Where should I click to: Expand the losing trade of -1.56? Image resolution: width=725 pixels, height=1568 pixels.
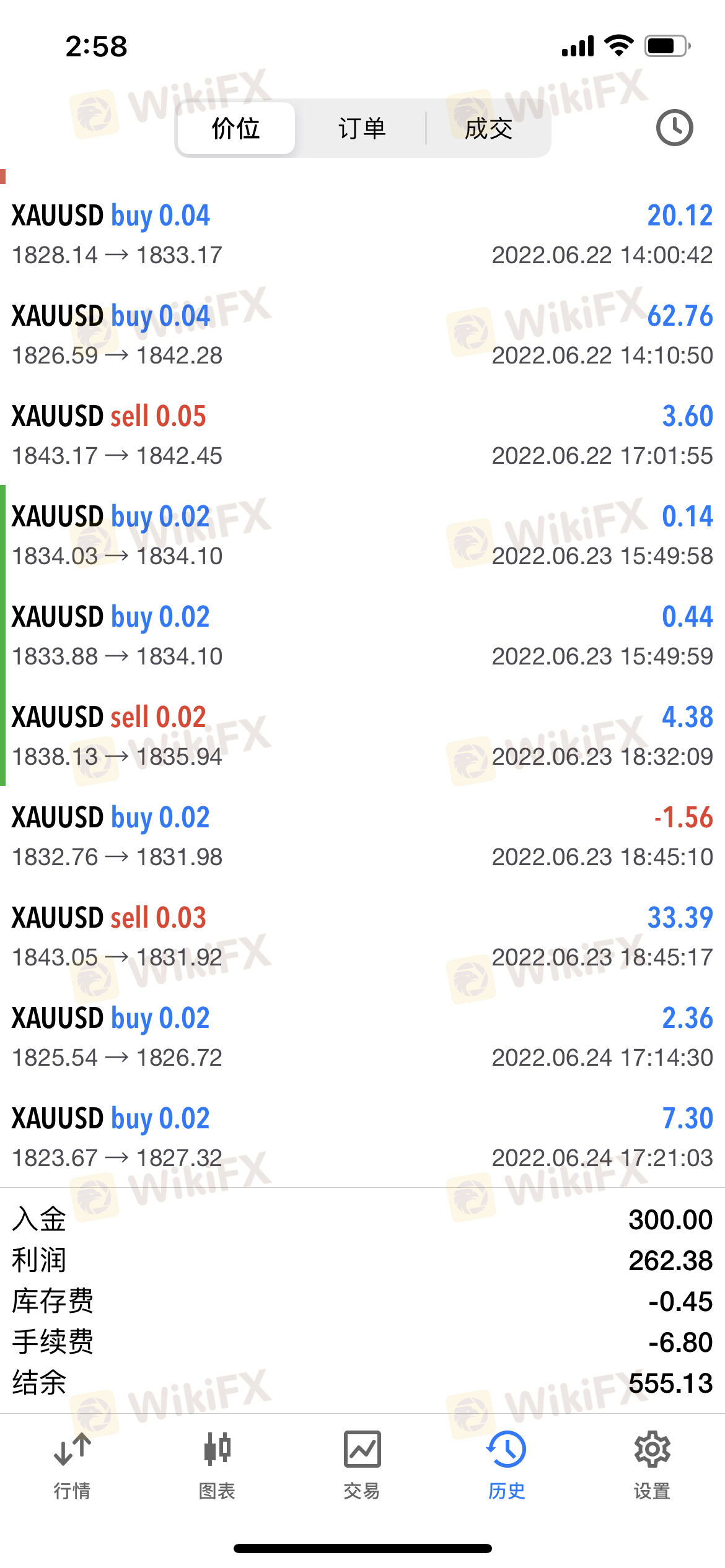coord(362,837)
